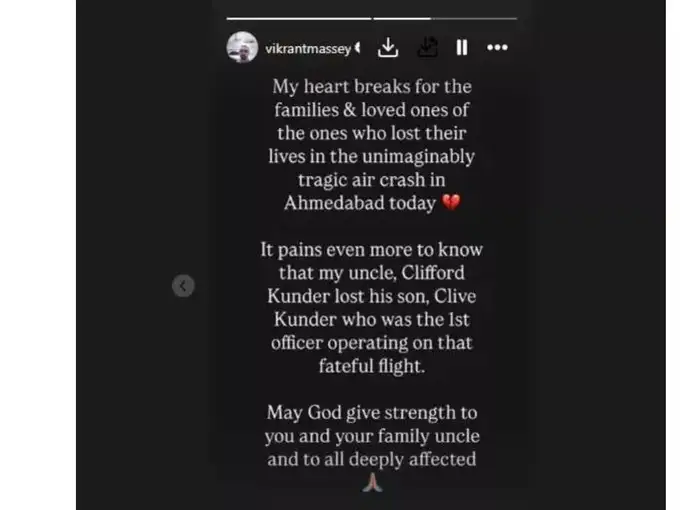680x510 pixels.
Task: Tap the dimmed icon left of pause
Action: click(427, 47)
